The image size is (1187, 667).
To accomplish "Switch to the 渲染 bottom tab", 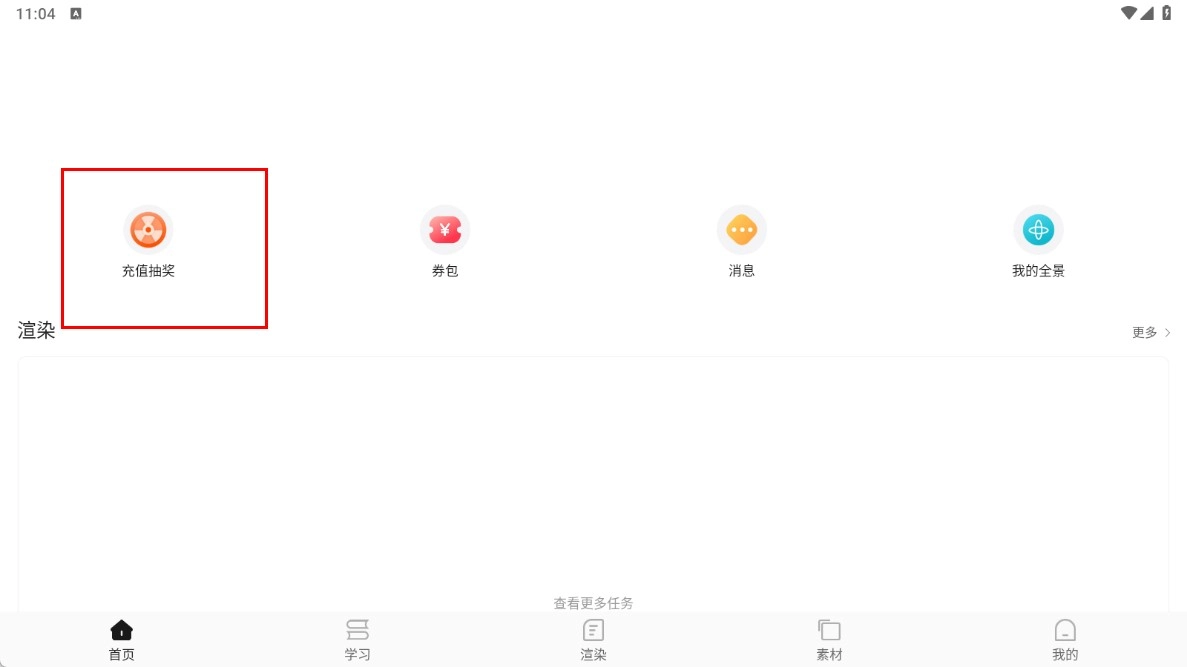I will tap(594, 641).
